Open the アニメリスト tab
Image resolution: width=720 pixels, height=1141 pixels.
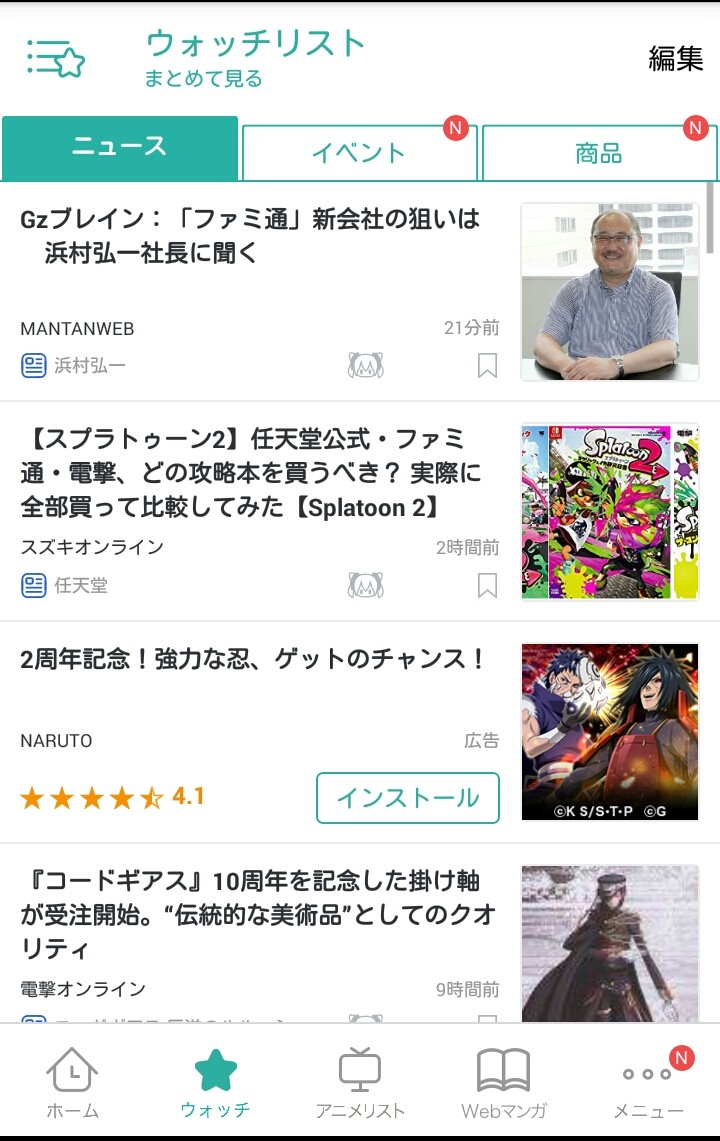360,1083
